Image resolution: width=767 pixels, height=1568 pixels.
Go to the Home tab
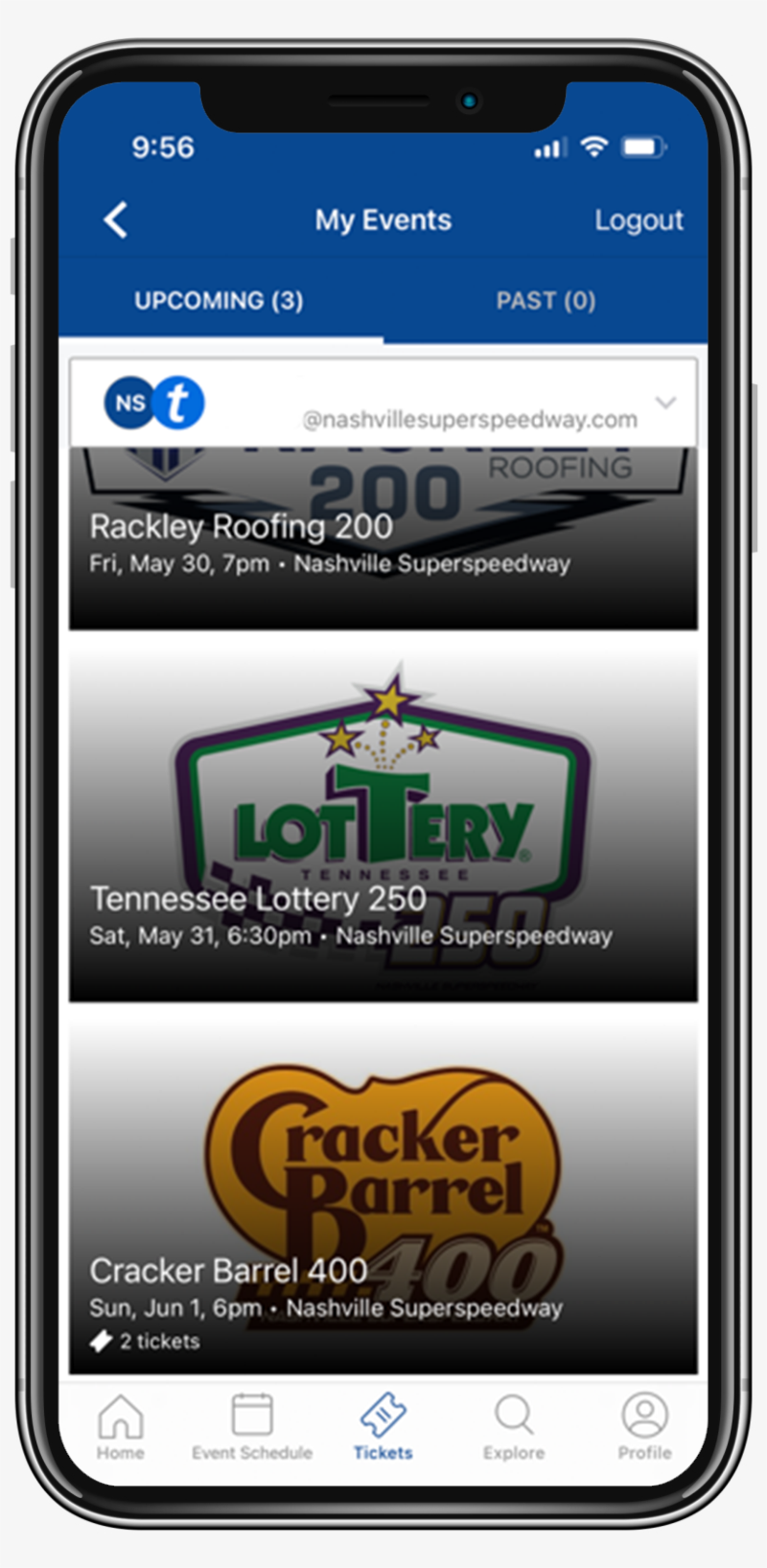click(x=121, y=1427)
